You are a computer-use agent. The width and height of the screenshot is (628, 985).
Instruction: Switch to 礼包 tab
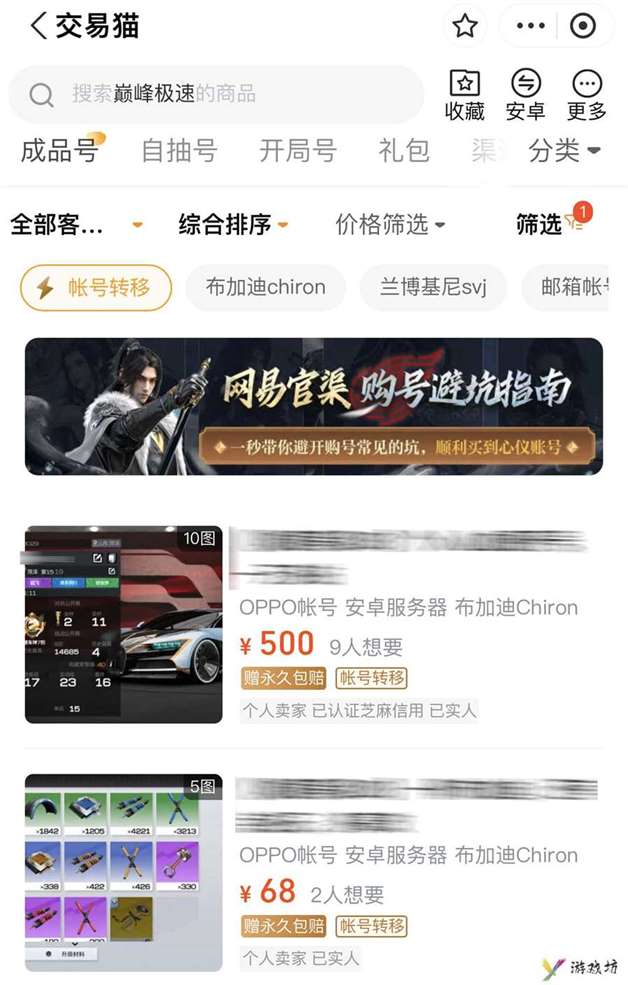tap(404, 151)
